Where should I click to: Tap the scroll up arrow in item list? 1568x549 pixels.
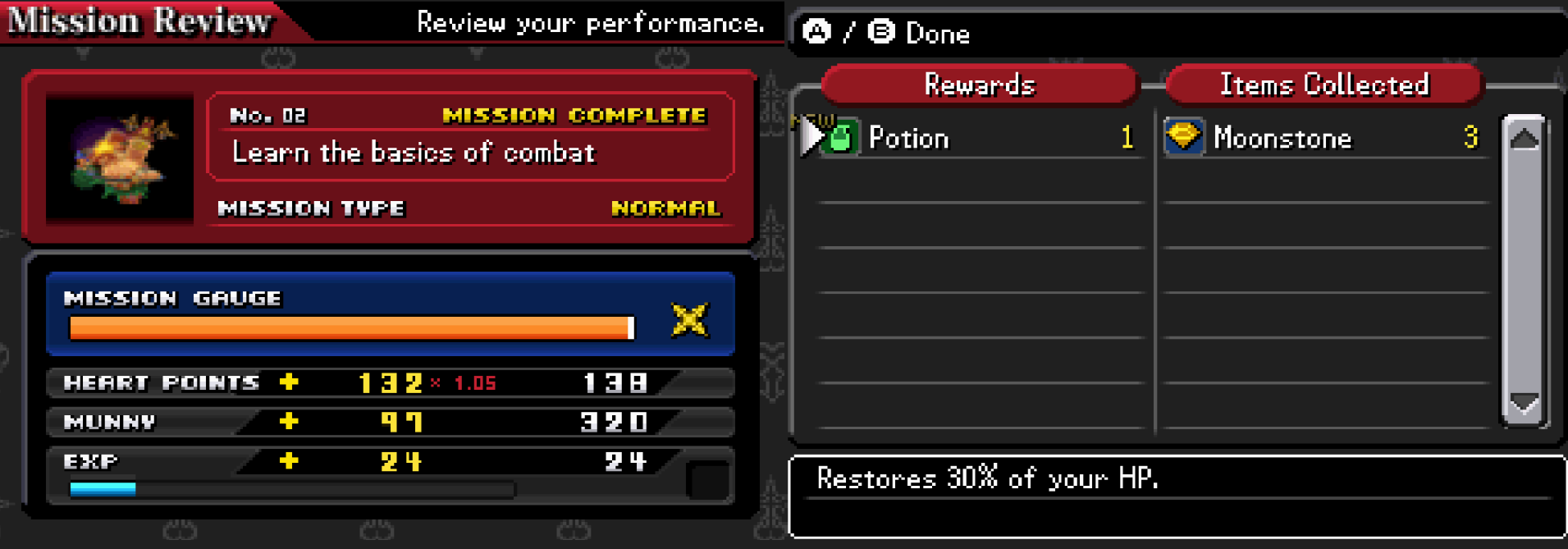(1524, 138)
